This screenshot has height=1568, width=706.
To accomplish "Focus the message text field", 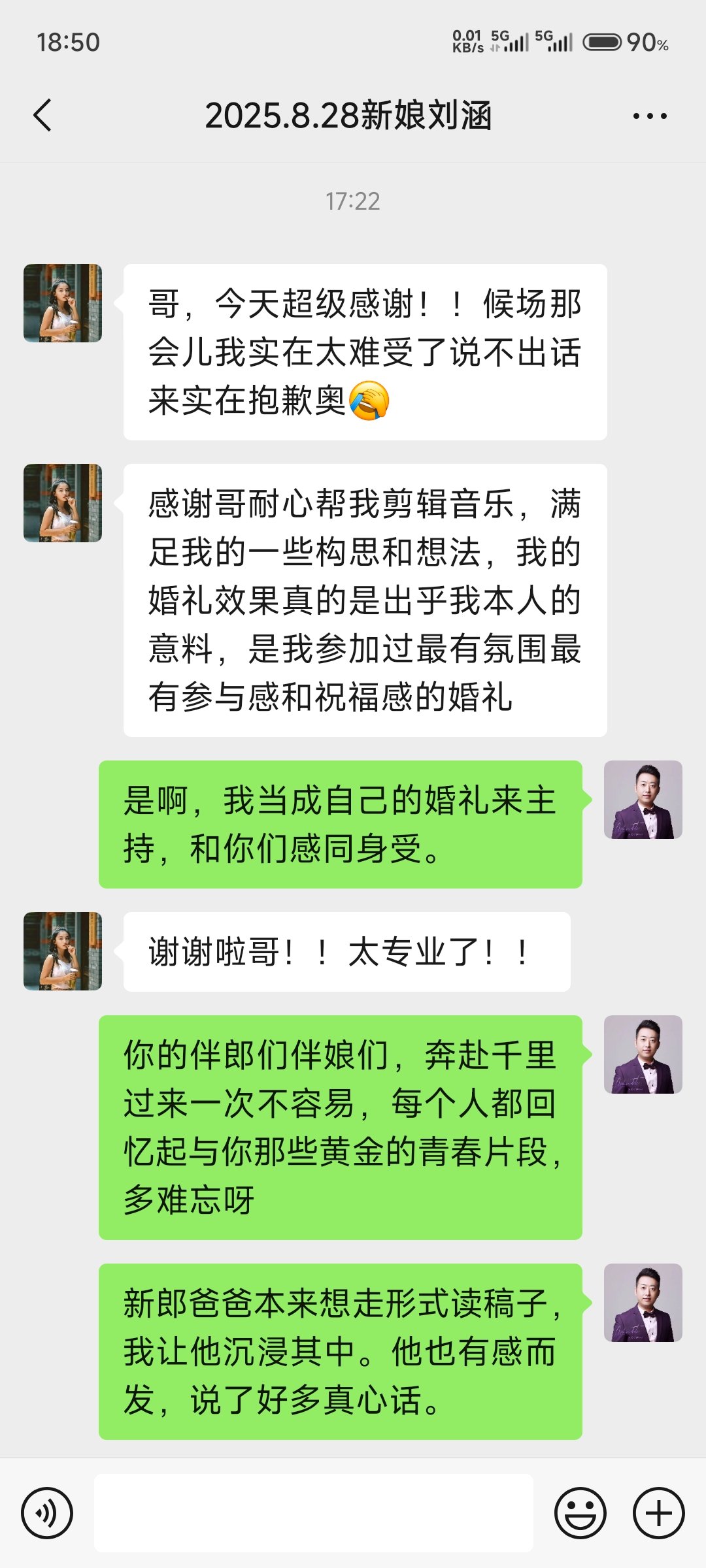I will pos(314,1513).
